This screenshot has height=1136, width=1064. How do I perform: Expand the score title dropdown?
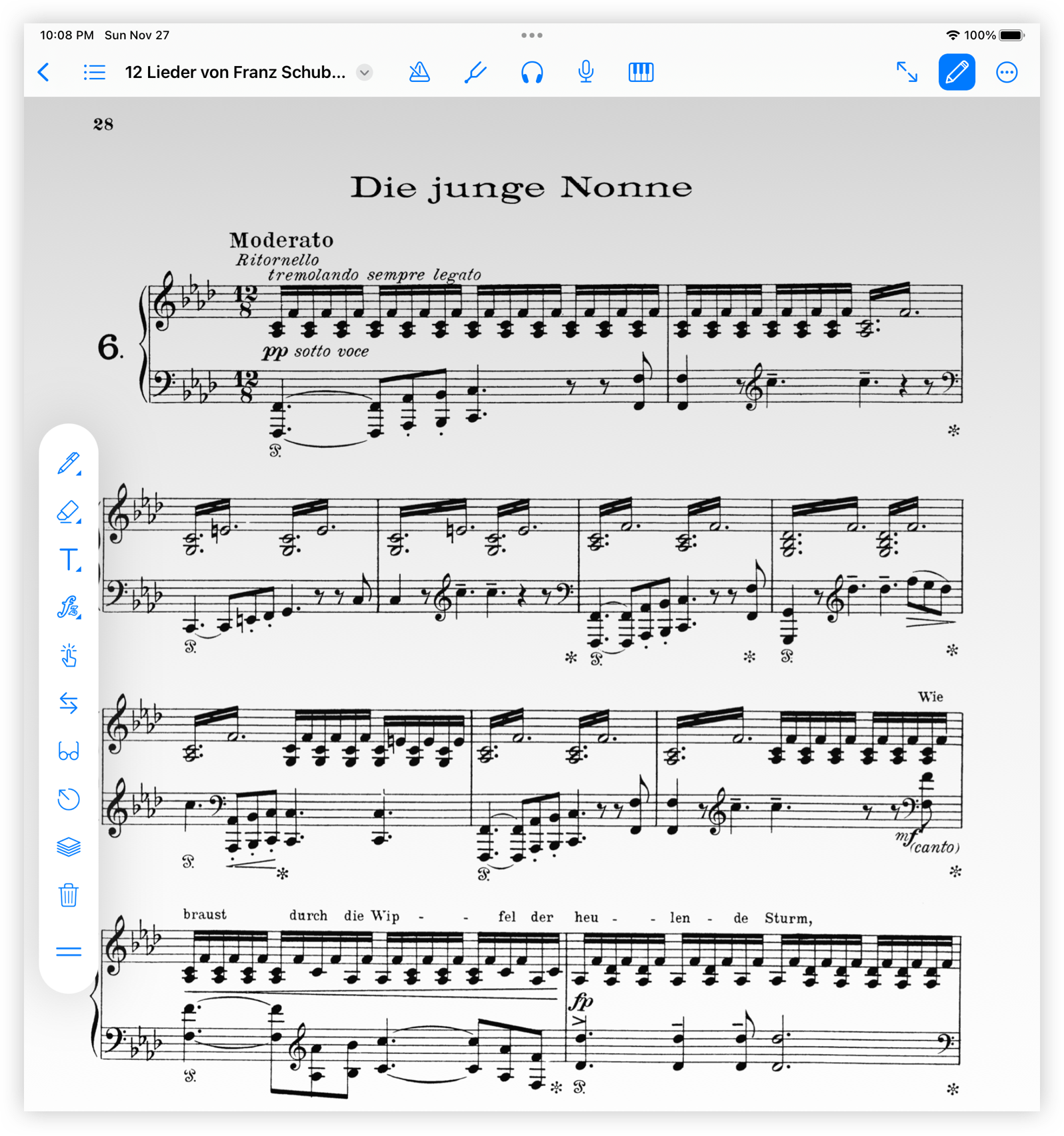(x=364, y=72)
